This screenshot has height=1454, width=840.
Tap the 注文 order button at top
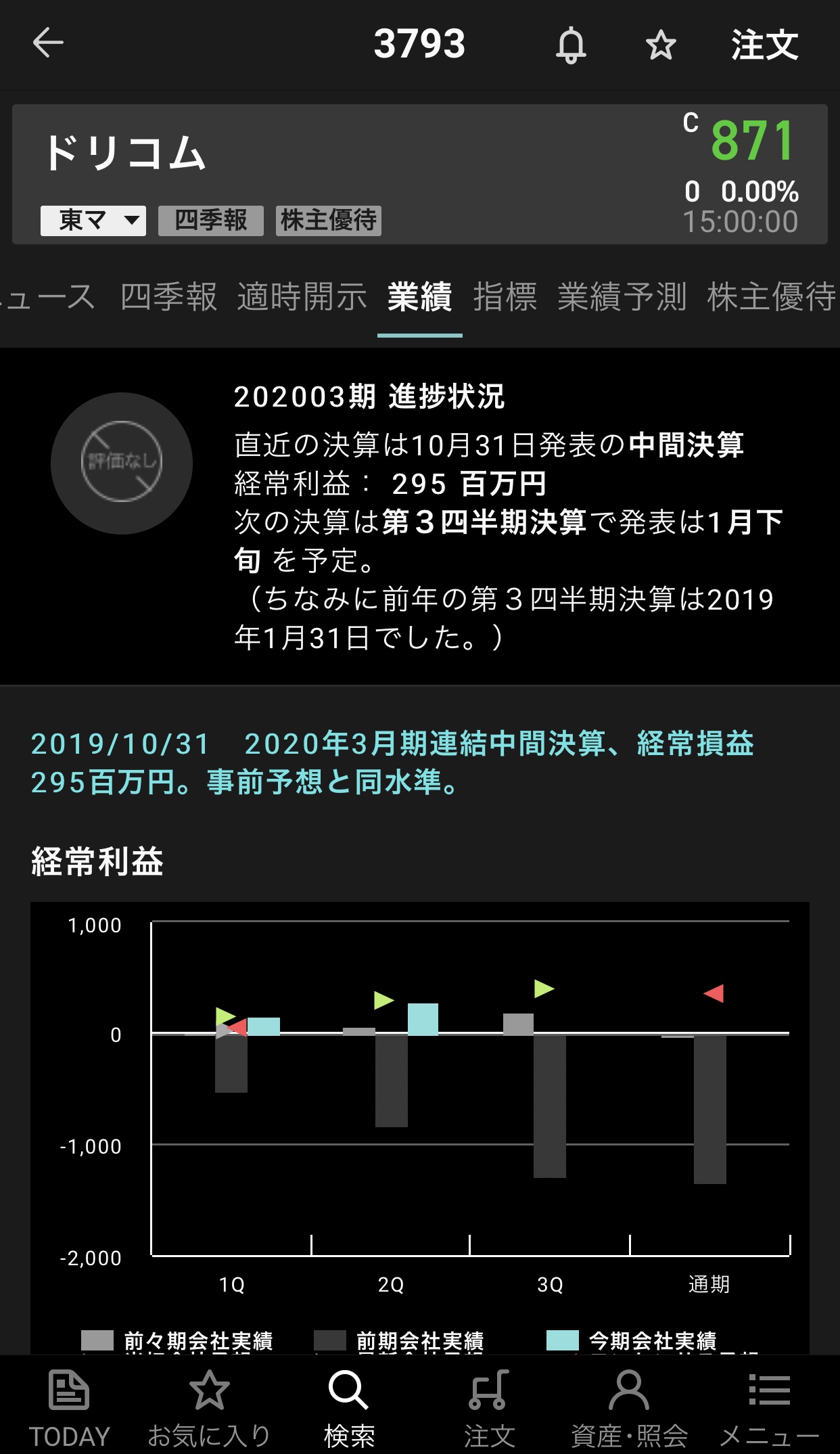pos(764,45)
